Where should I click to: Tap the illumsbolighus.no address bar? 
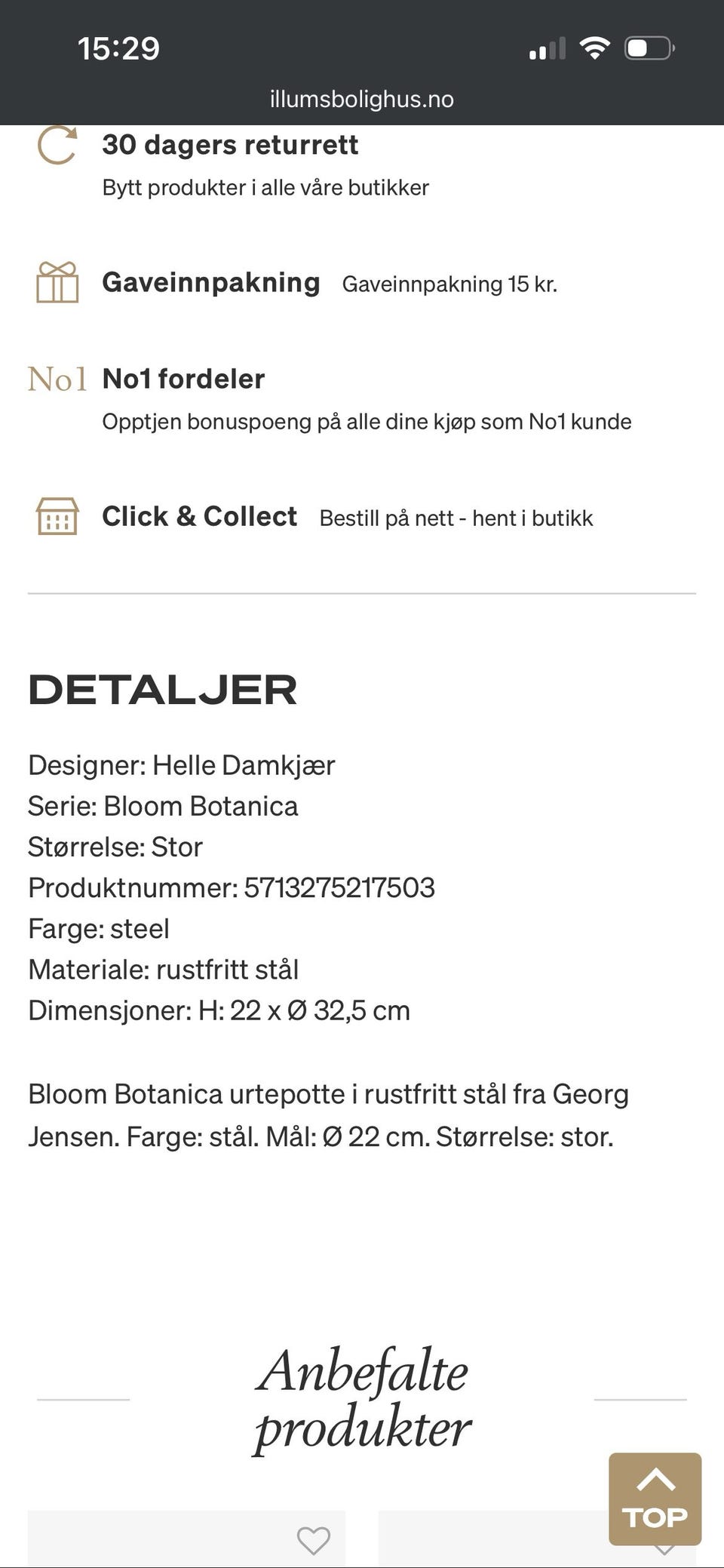point(360,99)
